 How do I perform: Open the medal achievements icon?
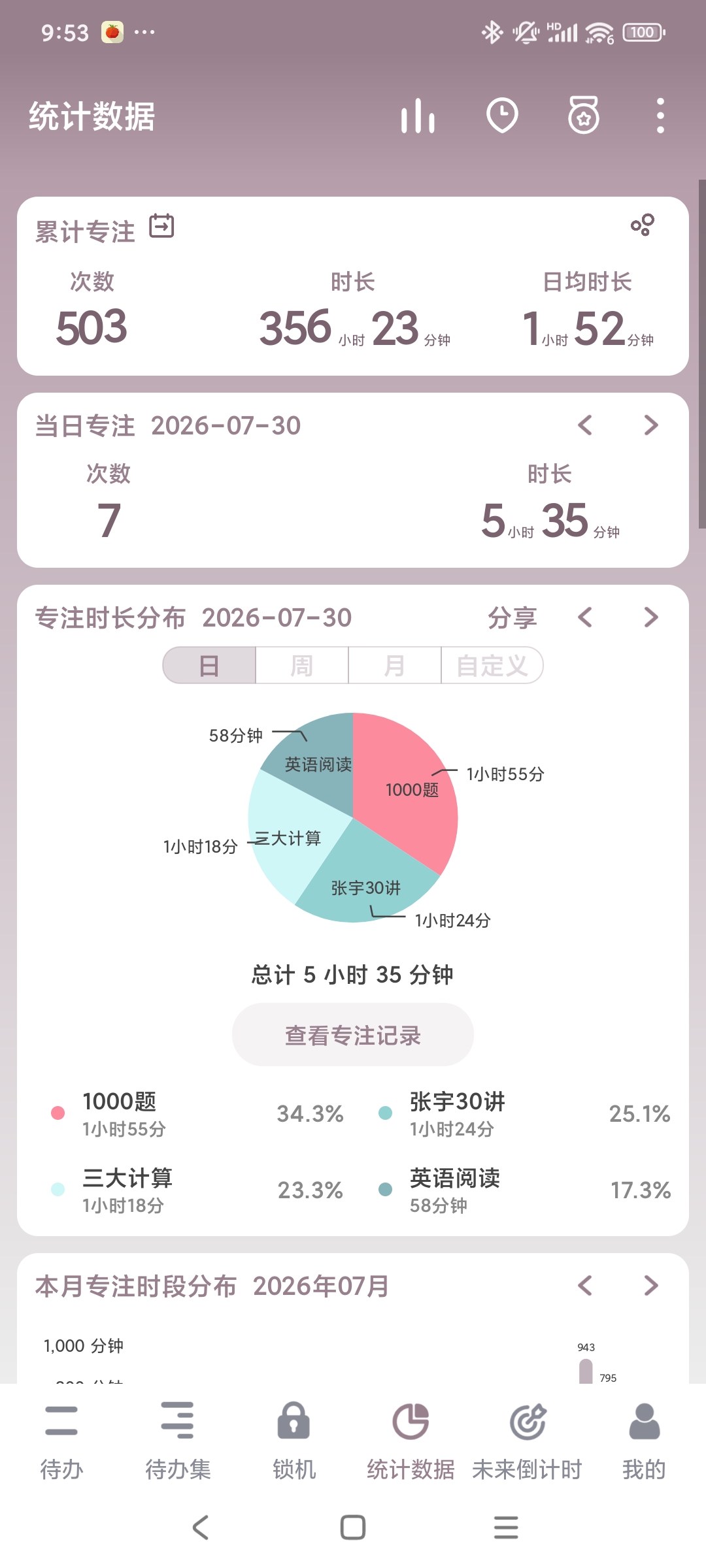tap(584, 116)
